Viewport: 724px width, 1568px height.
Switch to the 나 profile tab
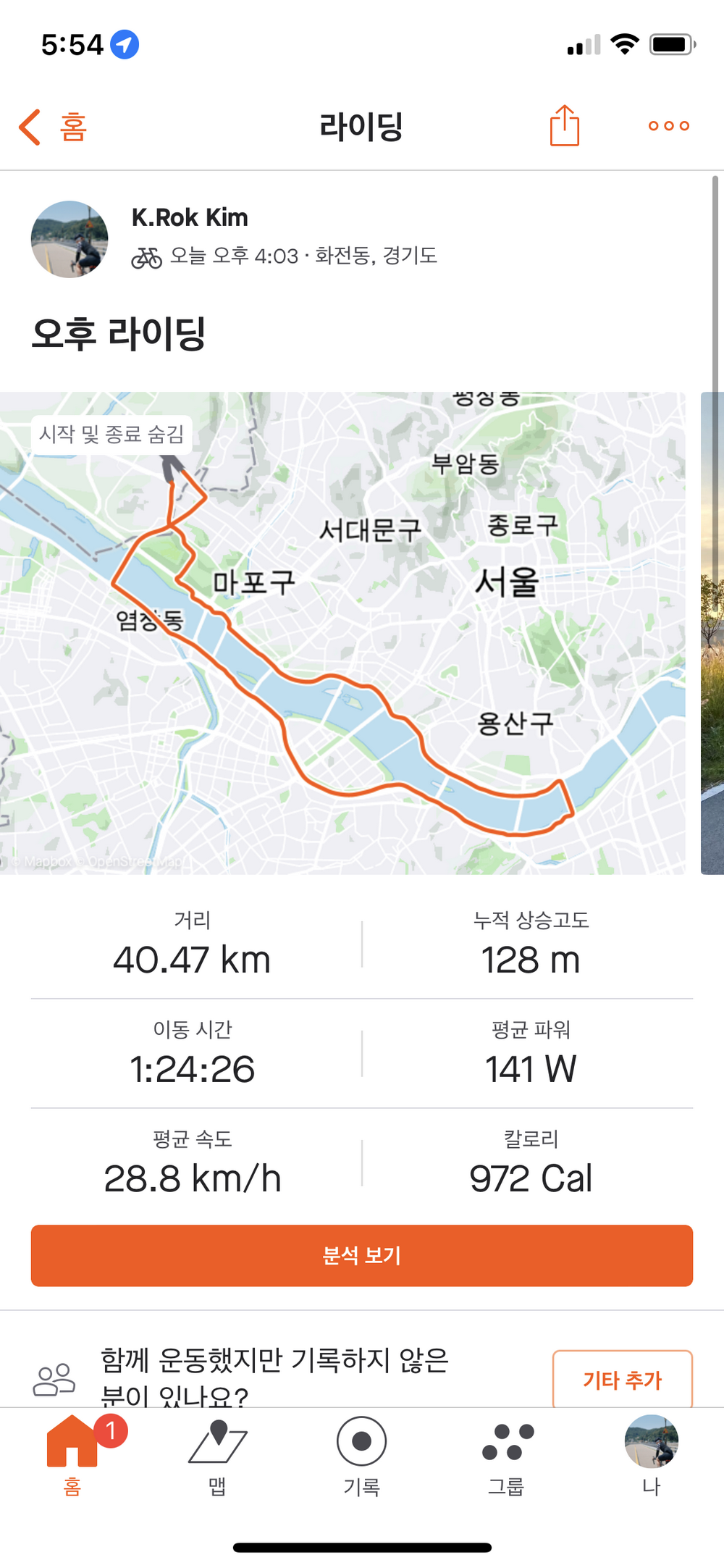tap(651, 1456)
